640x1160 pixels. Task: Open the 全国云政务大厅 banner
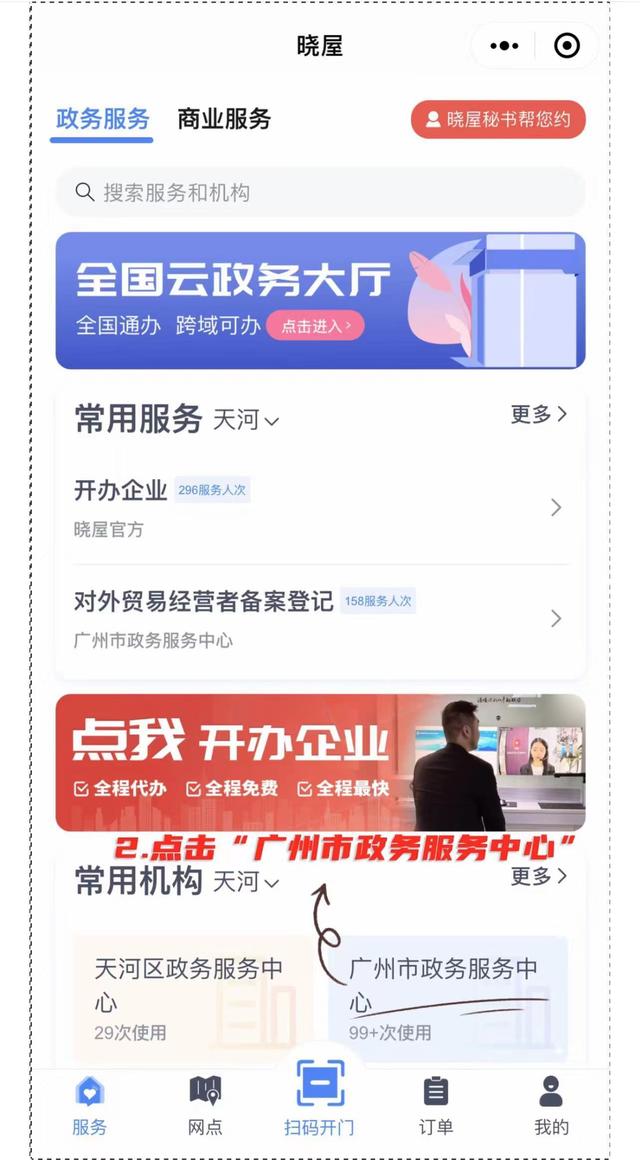point(320,300)
